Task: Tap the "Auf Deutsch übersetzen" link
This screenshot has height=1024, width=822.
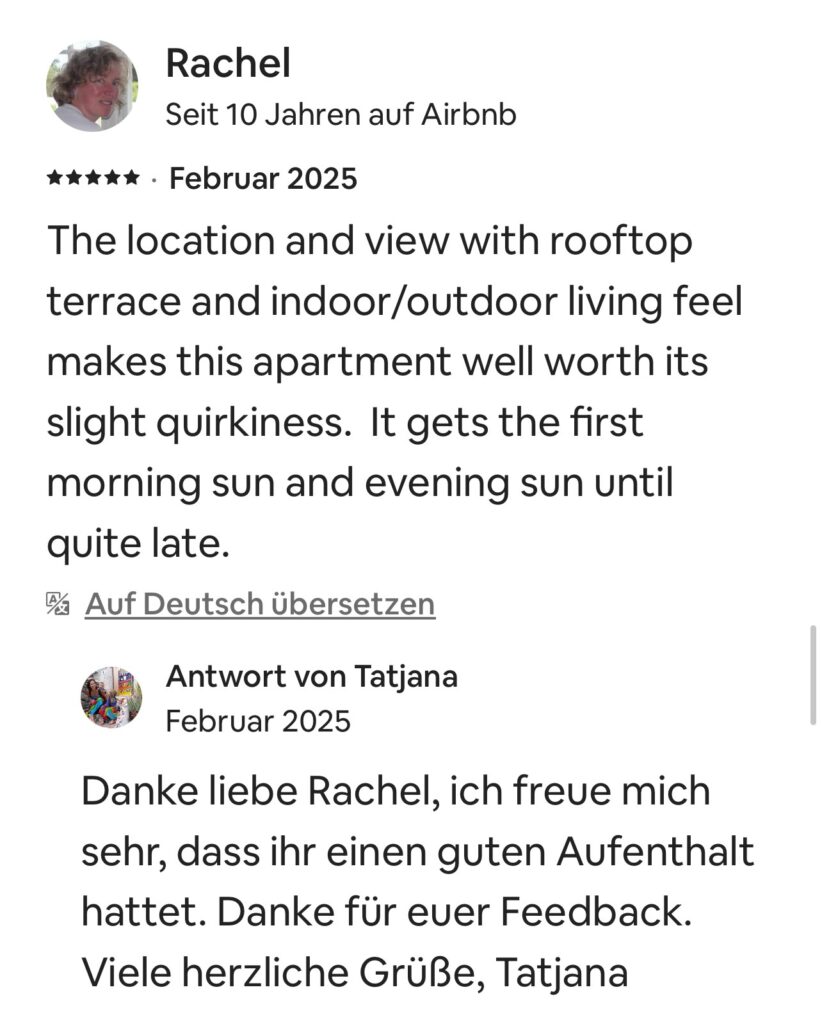Action: pos(259,604)
